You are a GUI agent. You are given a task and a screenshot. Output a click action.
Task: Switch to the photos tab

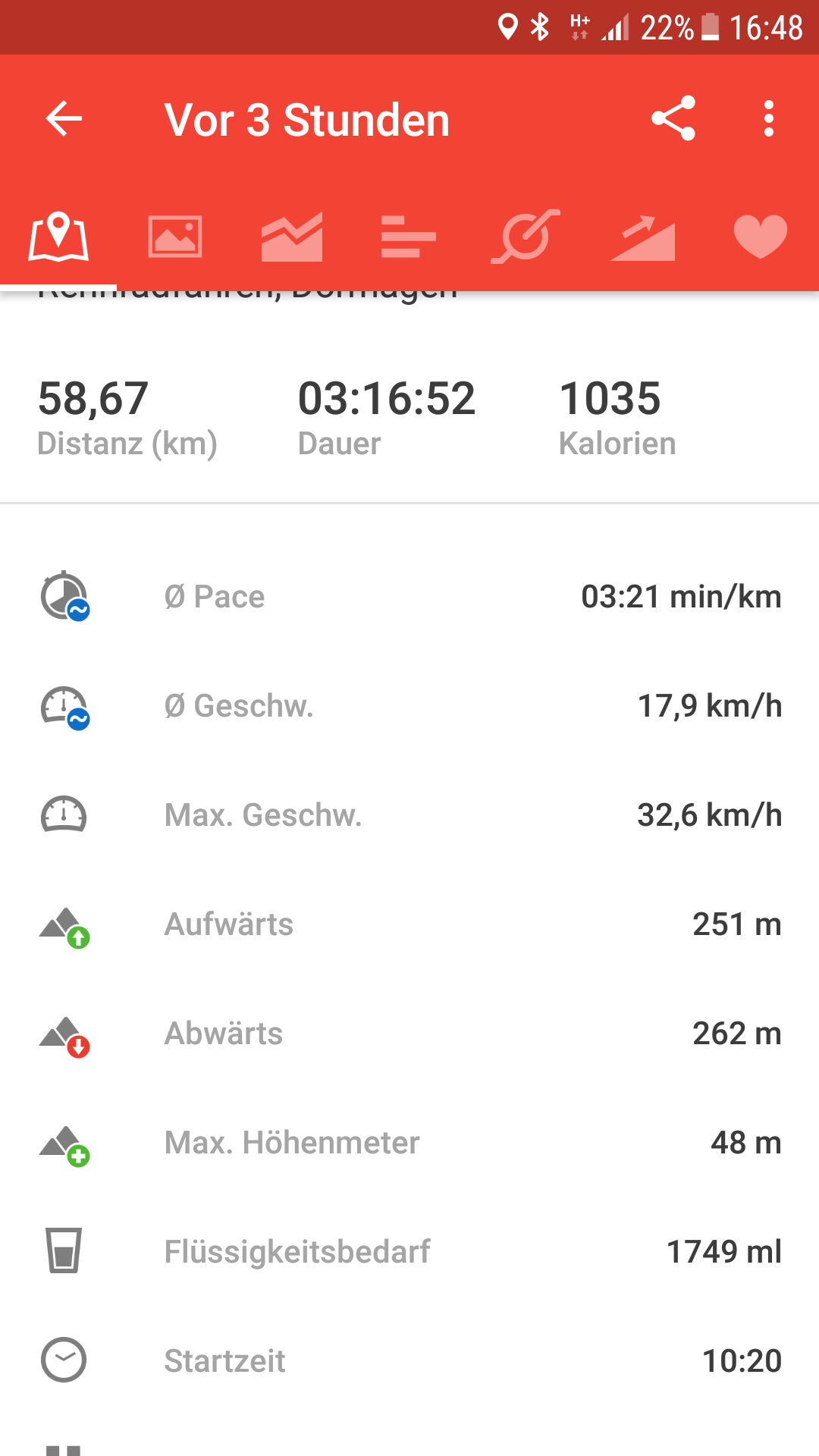(175, 237)
